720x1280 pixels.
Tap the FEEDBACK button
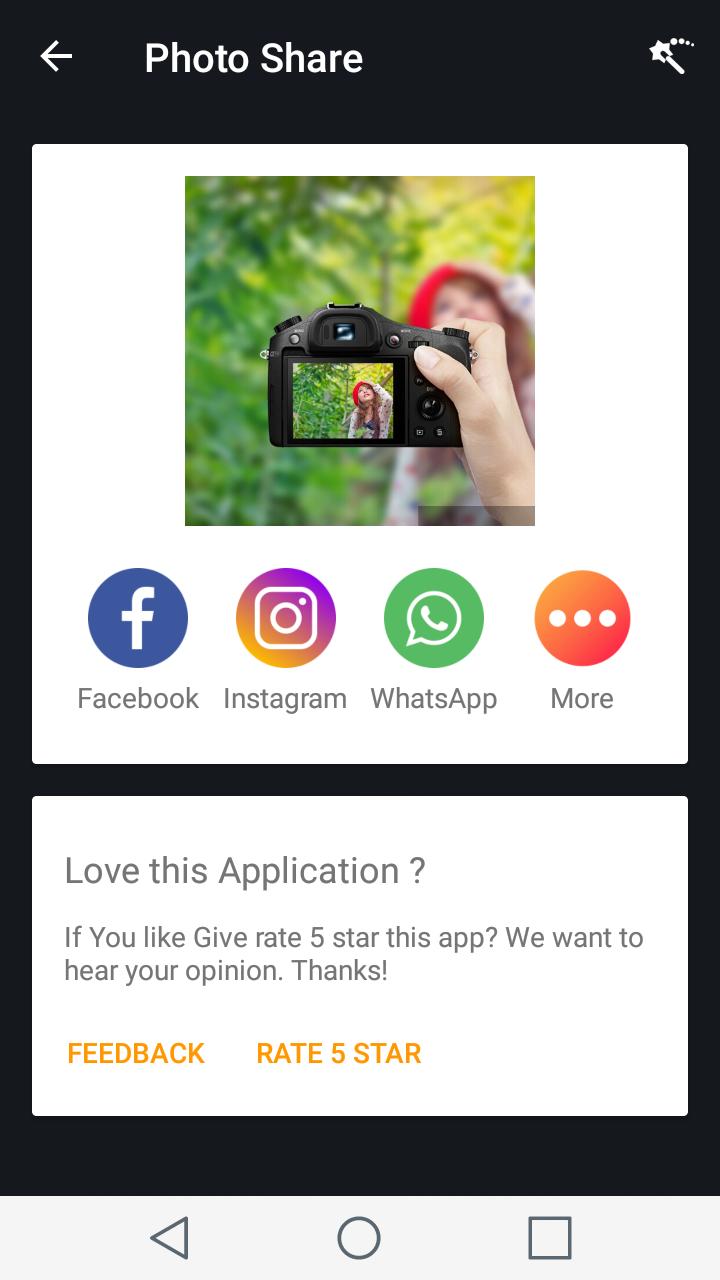click(136, 1053)
